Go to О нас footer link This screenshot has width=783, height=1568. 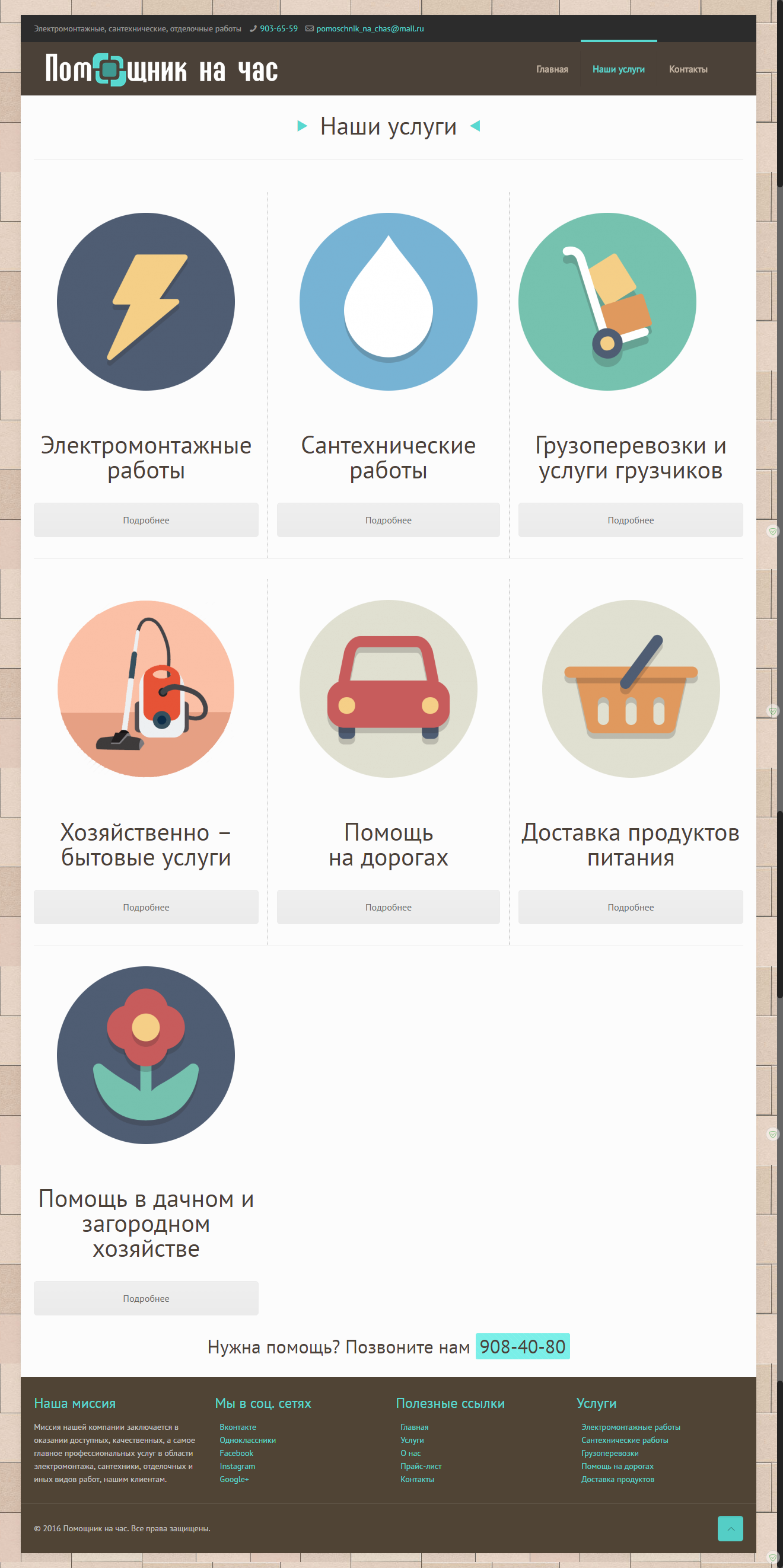click(410, 1453)
